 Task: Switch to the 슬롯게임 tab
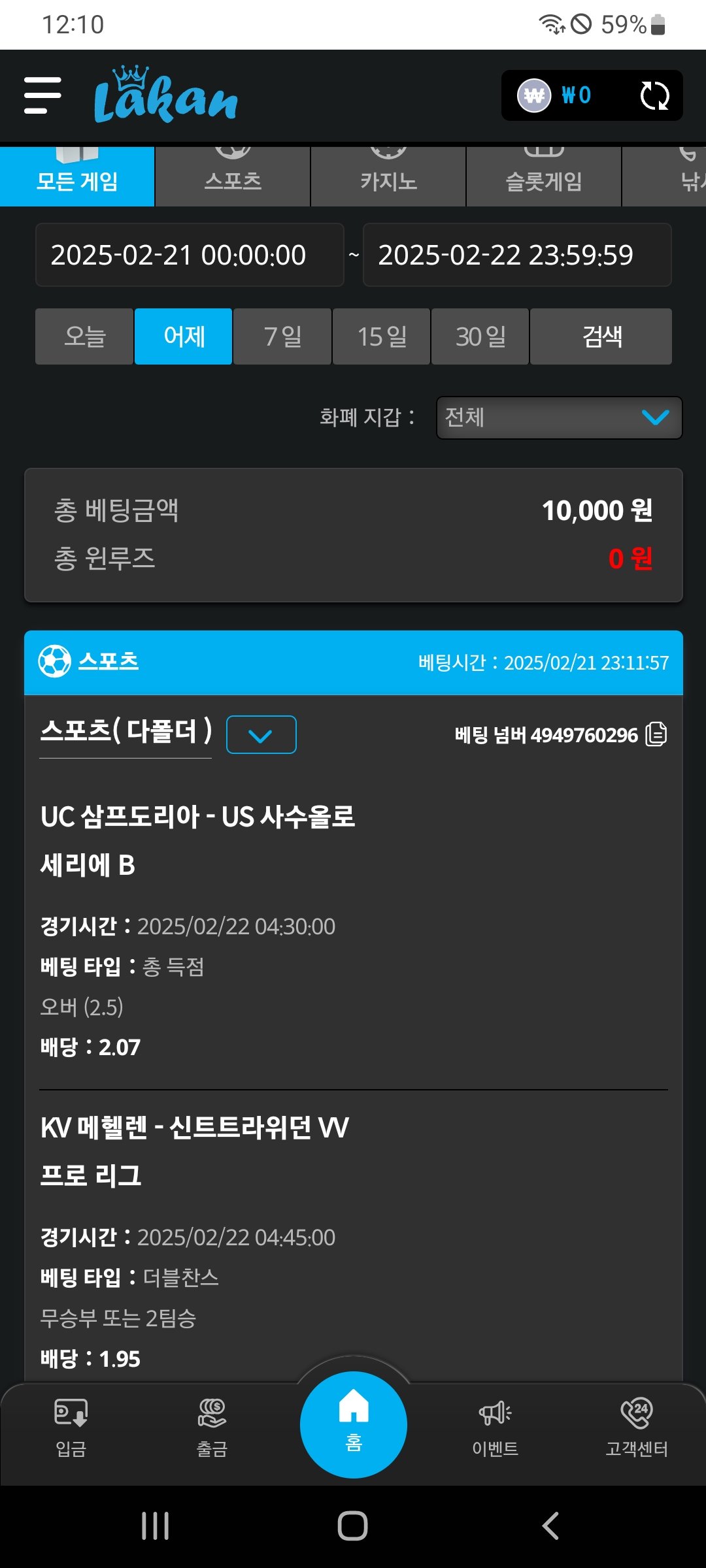pyautogui.click(x=543, y=176)
